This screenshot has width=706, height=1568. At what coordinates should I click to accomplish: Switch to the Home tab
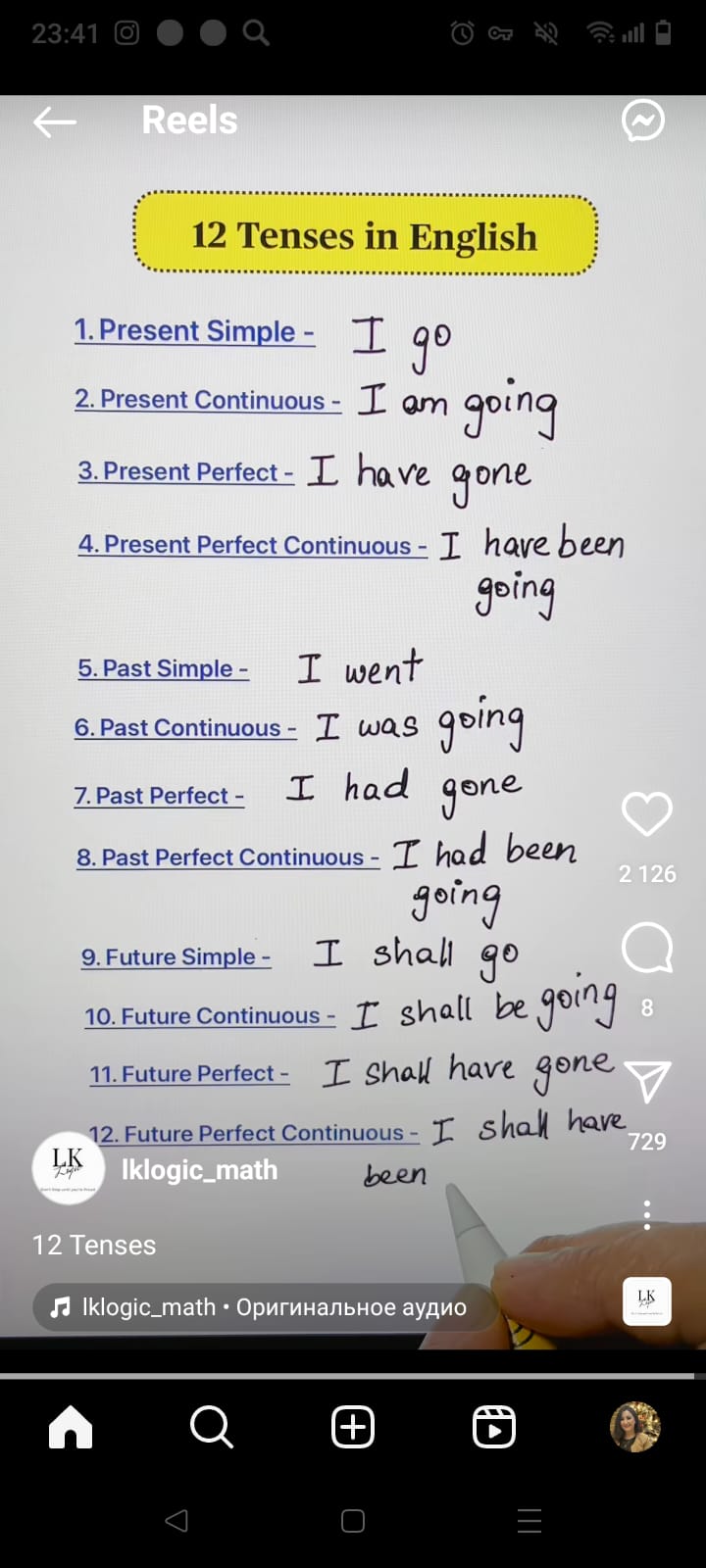click(71, 1427)
